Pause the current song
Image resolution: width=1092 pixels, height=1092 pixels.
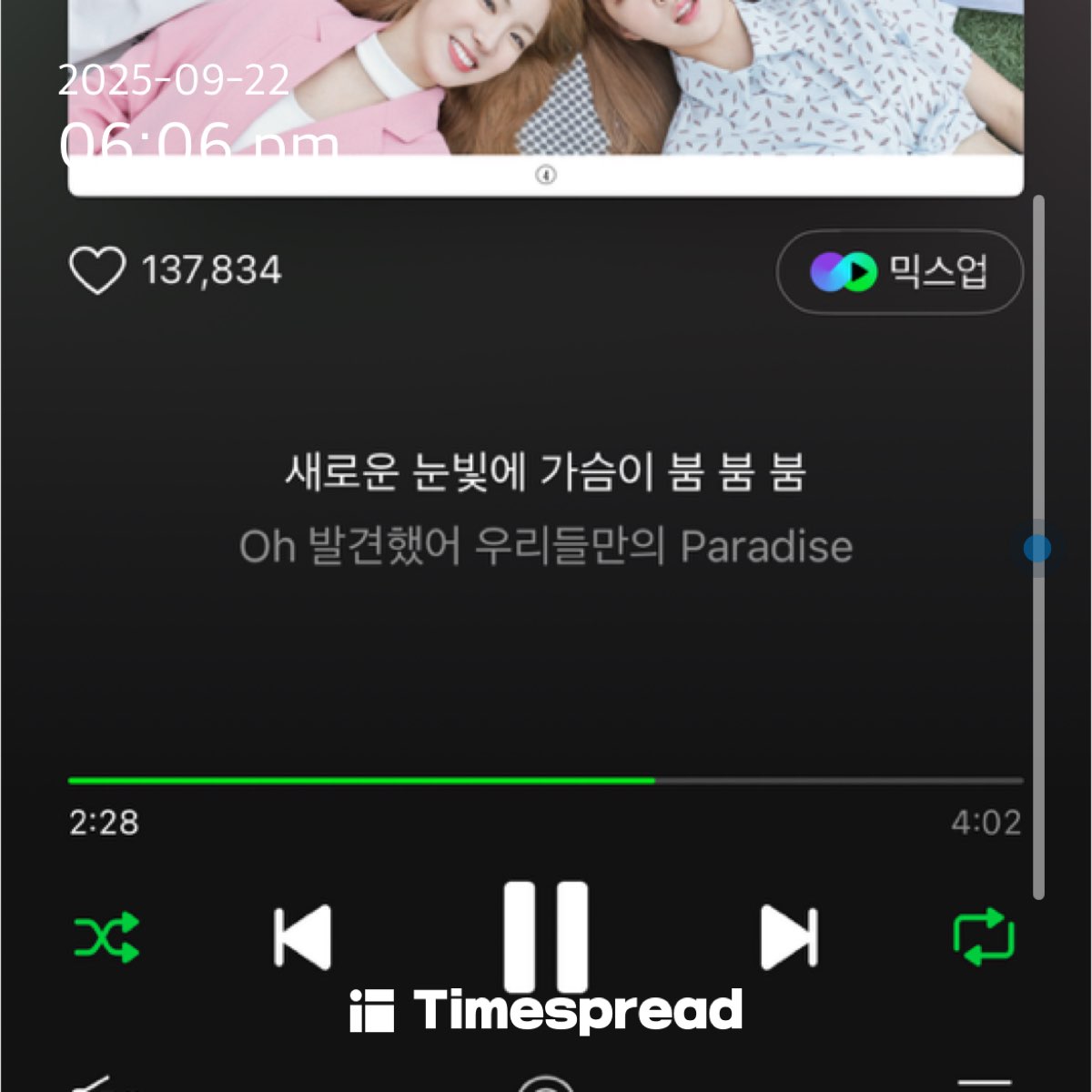(x=546, y=937)
